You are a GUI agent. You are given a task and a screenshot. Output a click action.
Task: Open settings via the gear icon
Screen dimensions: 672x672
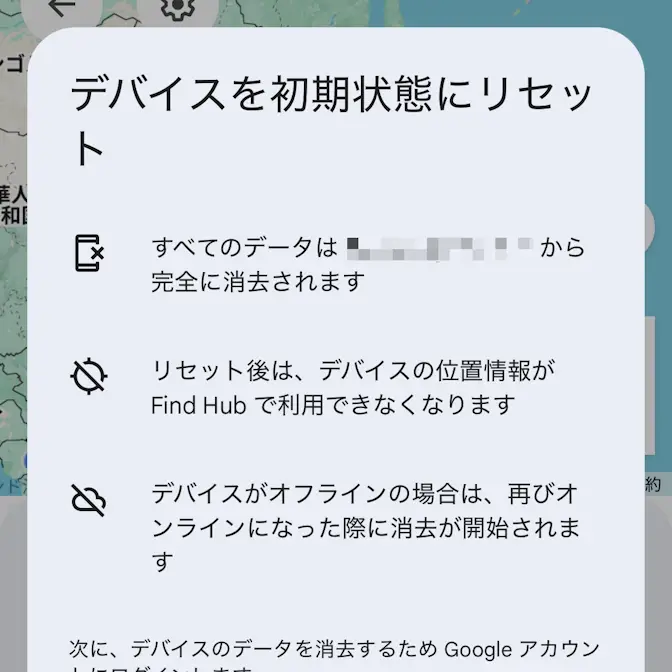pyautogui.click(x=178, y=8)
